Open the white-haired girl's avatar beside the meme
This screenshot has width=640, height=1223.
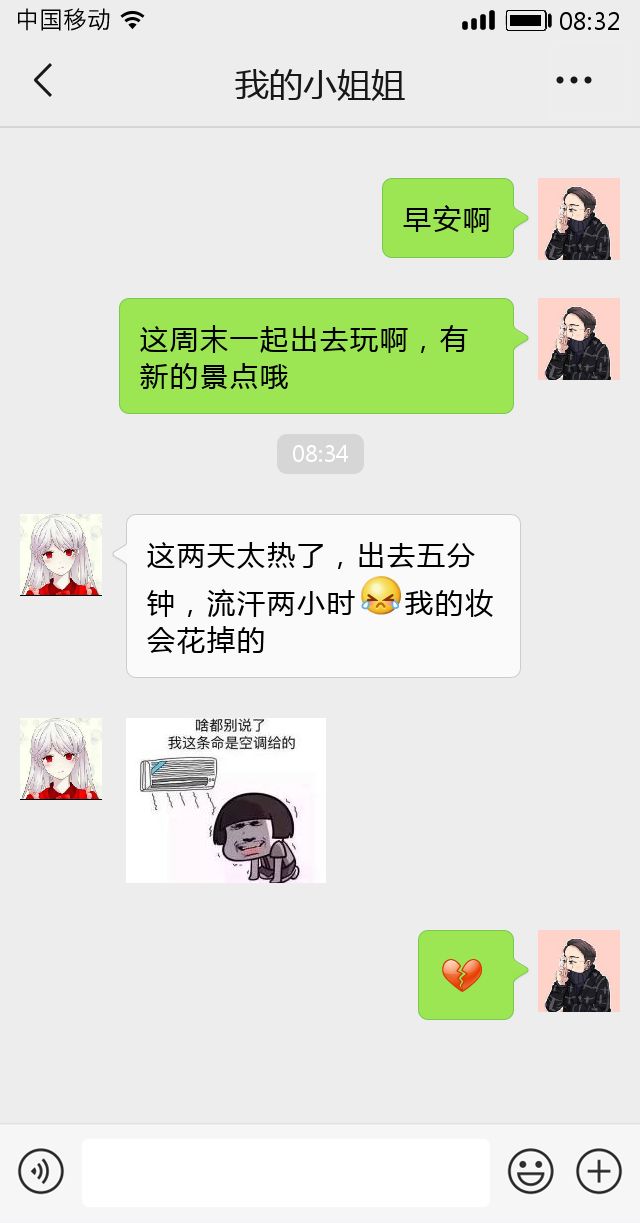[61, 759]
